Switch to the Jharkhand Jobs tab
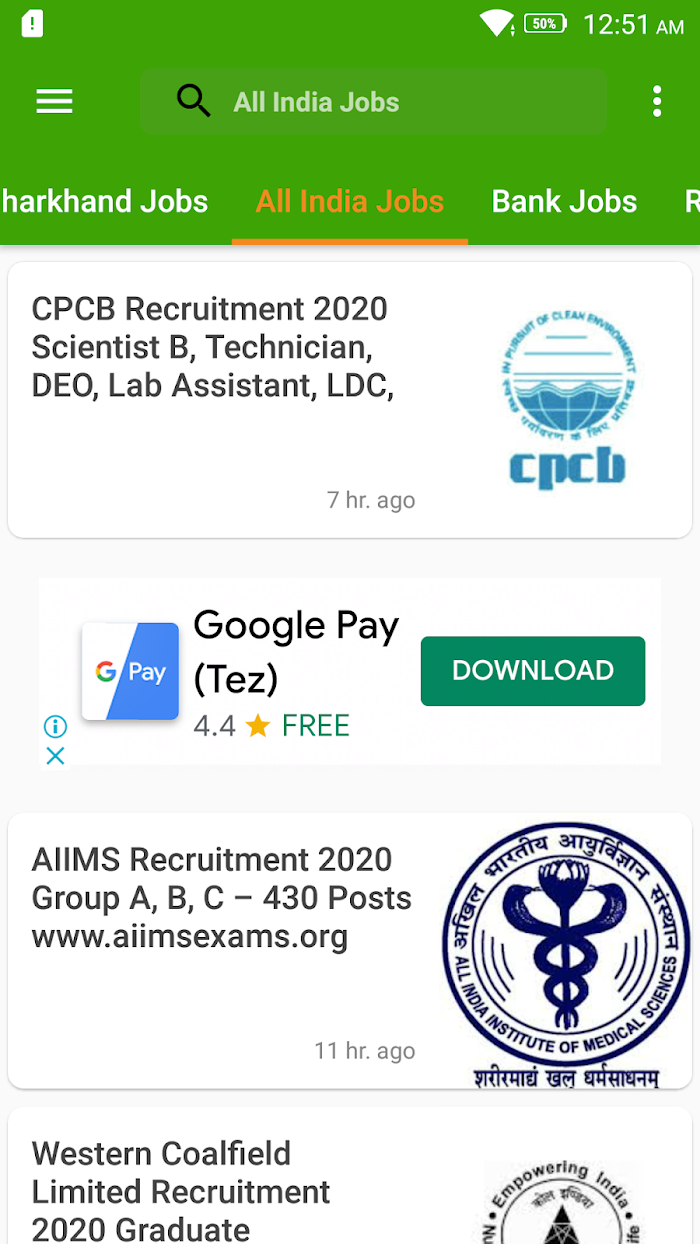 [x=104, y=201]
